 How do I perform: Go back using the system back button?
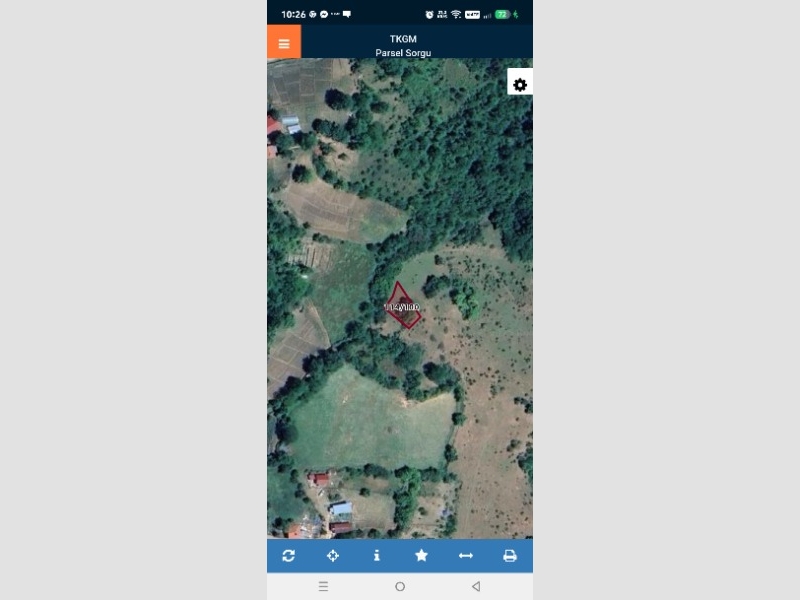[476, 586]
